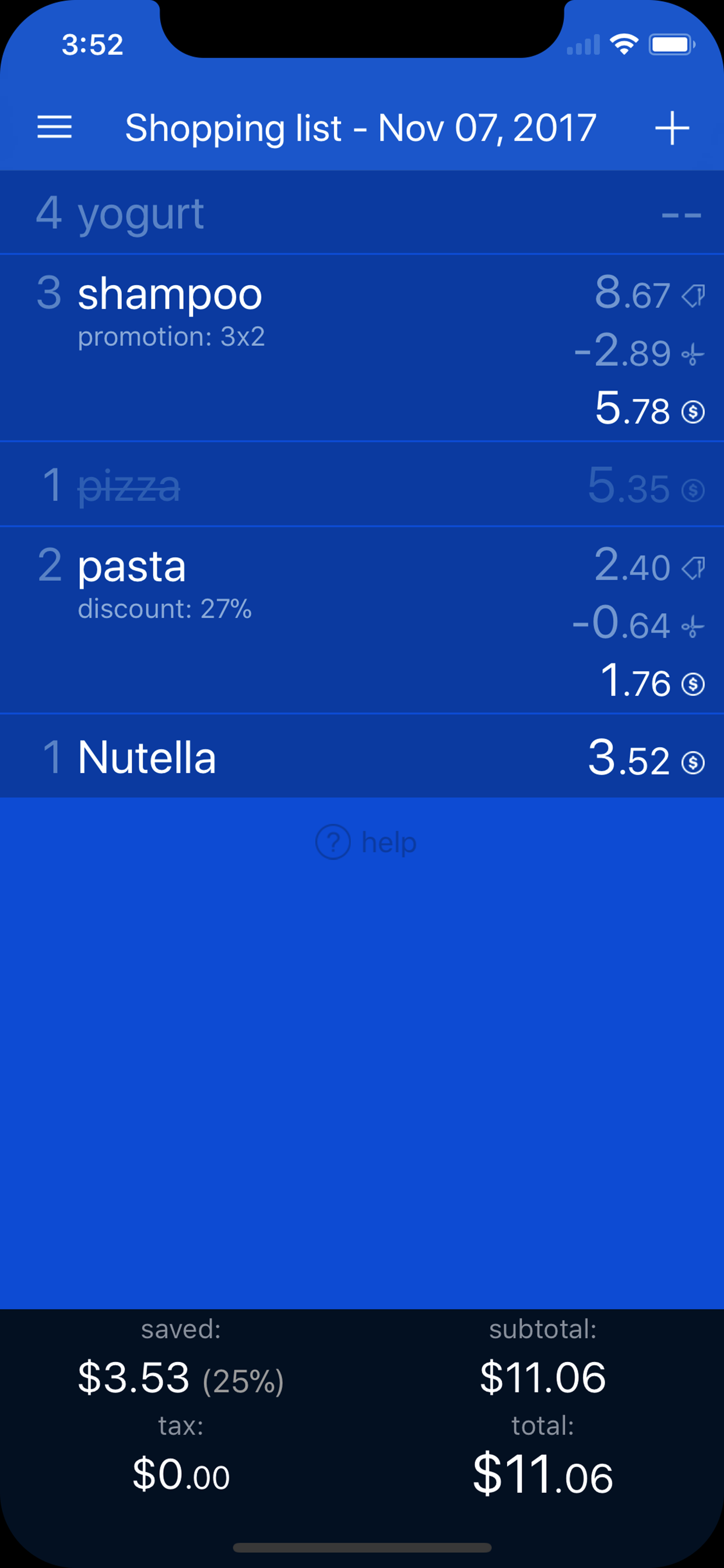Open the hamburger menu

55,128
